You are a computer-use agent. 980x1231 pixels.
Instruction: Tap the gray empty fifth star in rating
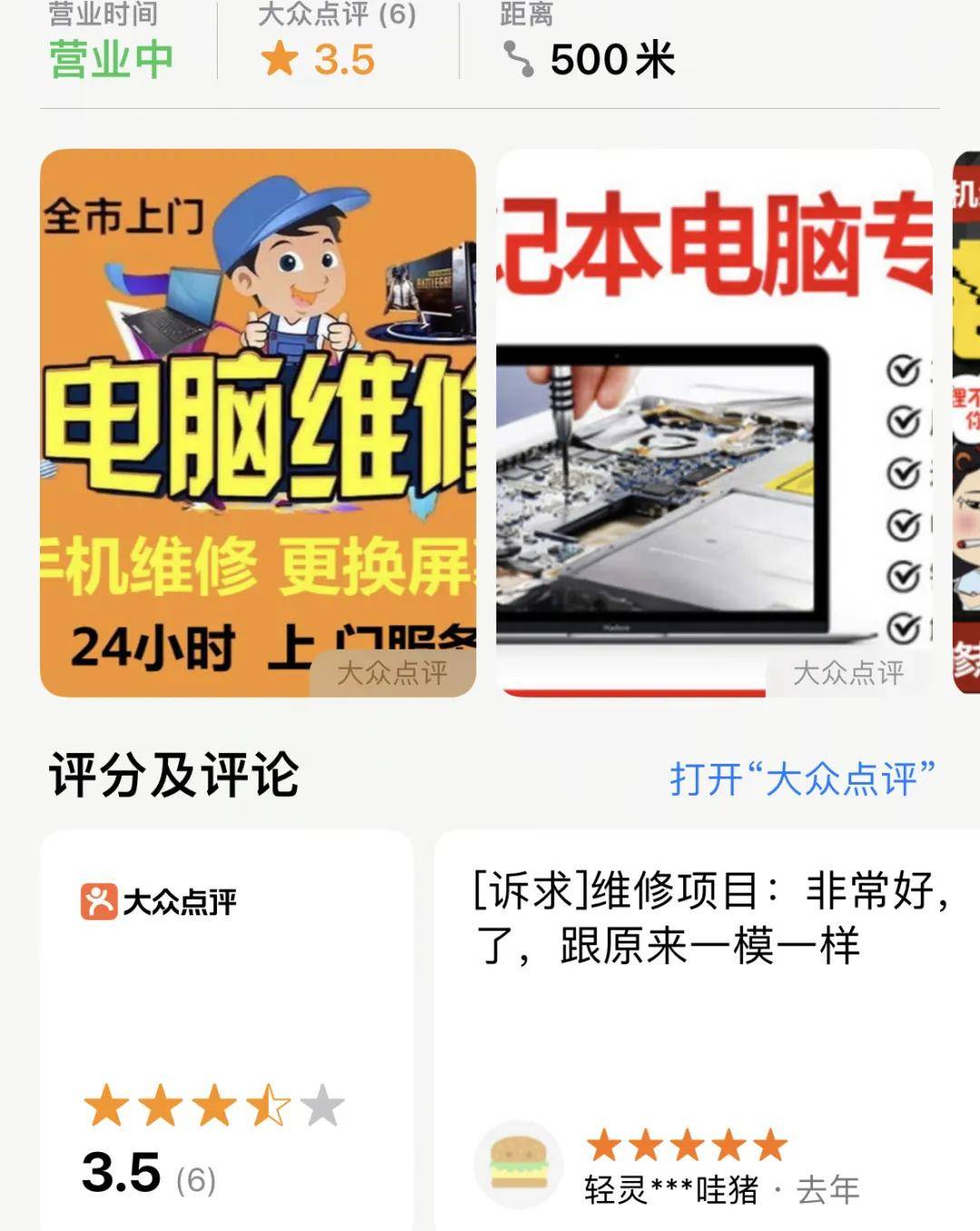click(322, 1105)
